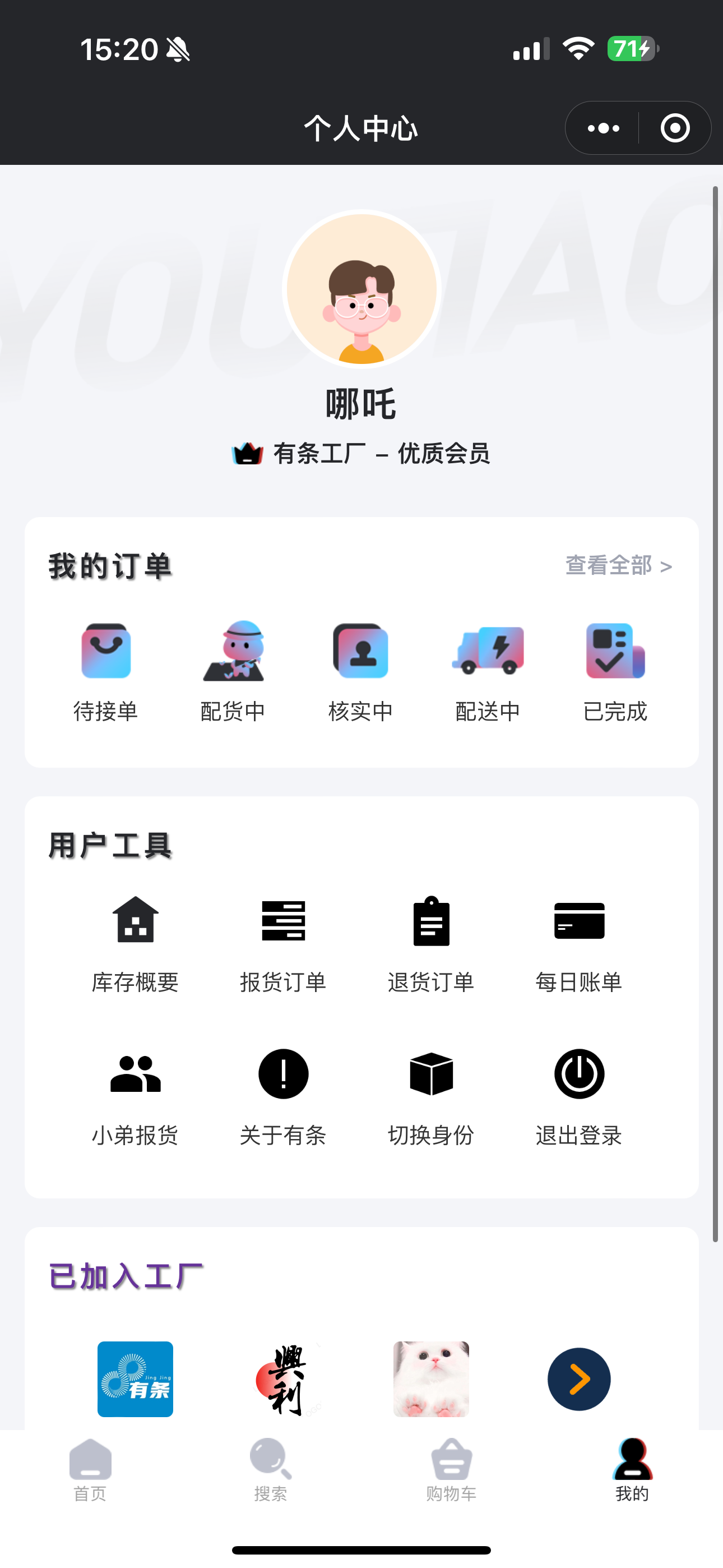This screenshot has height=1568, width=723.
Task: Open 已完成 orders
Action: pyautogui.click(x=615, y=671)
